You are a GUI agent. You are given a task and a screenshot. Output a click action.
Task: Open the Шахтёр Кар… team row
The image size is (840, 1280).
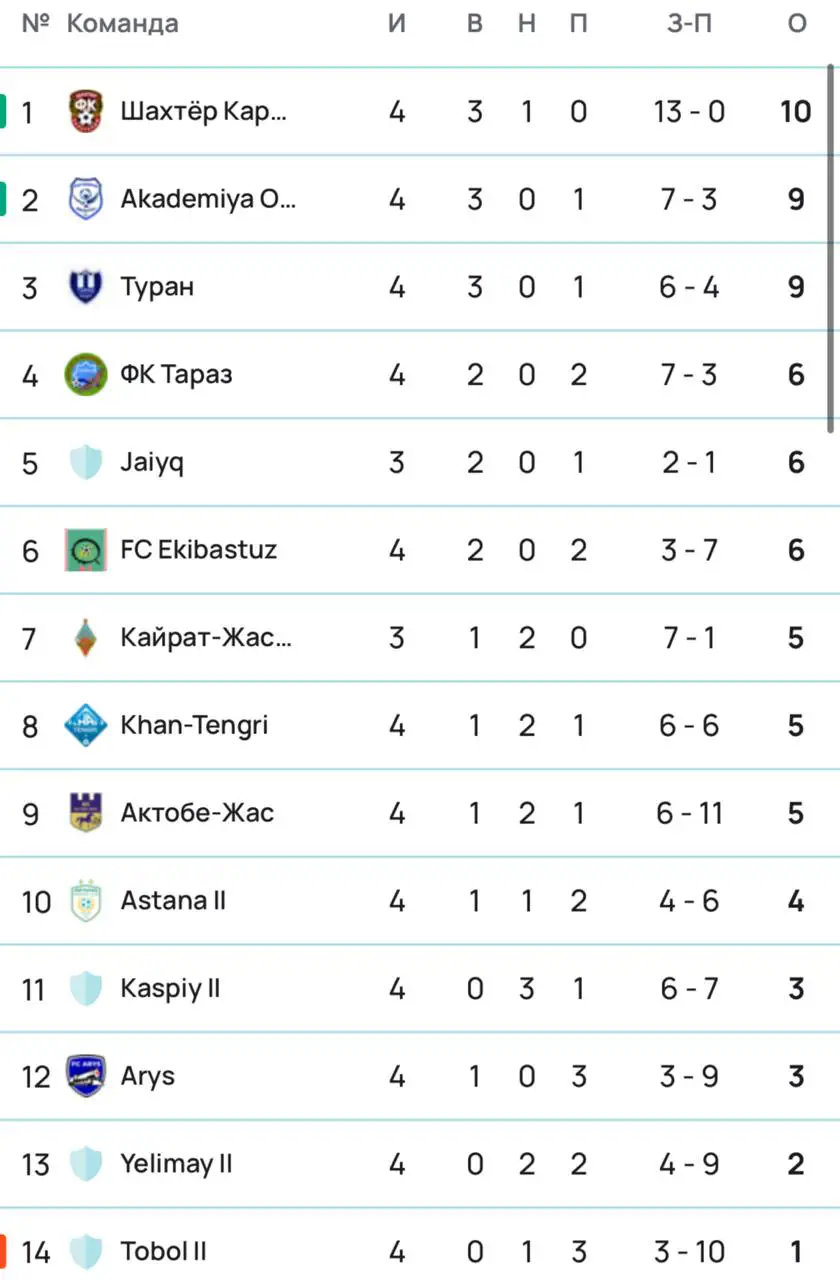coord(420,111)
